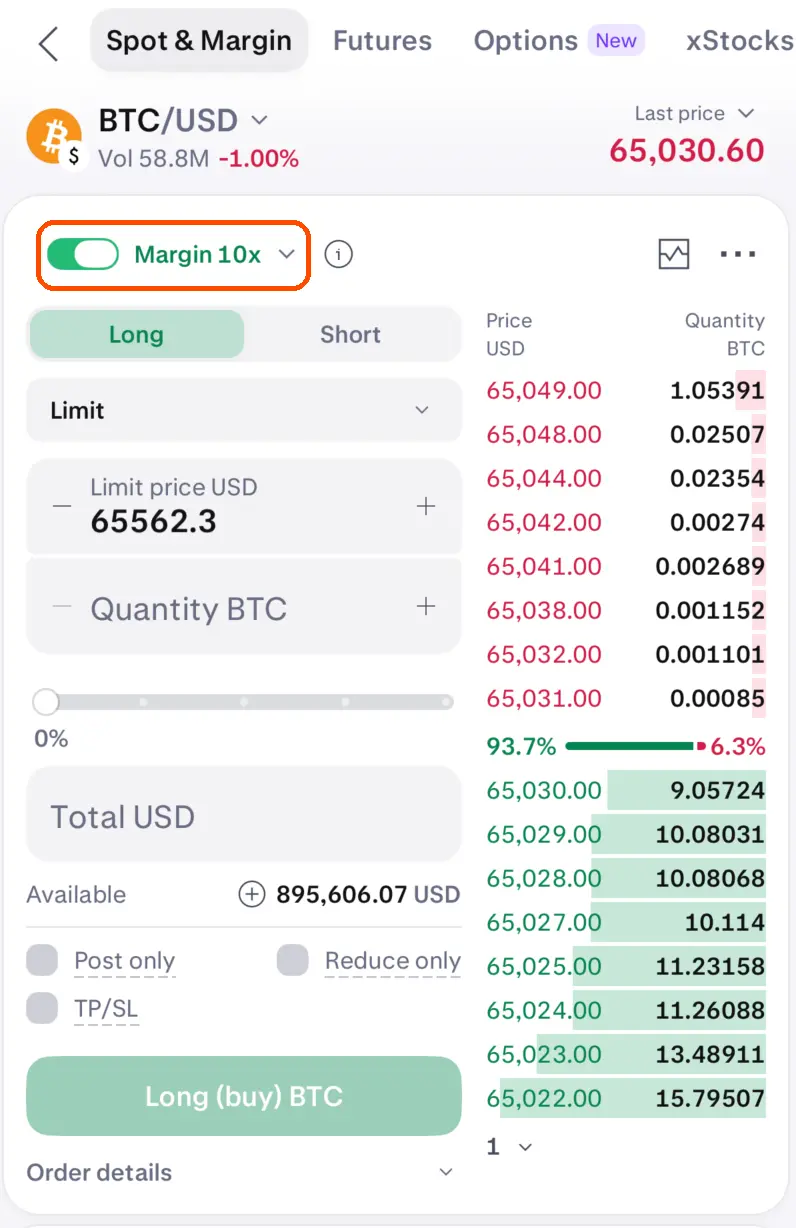Open the three-dot overflow menu
The image size is (796, 1228).
pos(738,255)
